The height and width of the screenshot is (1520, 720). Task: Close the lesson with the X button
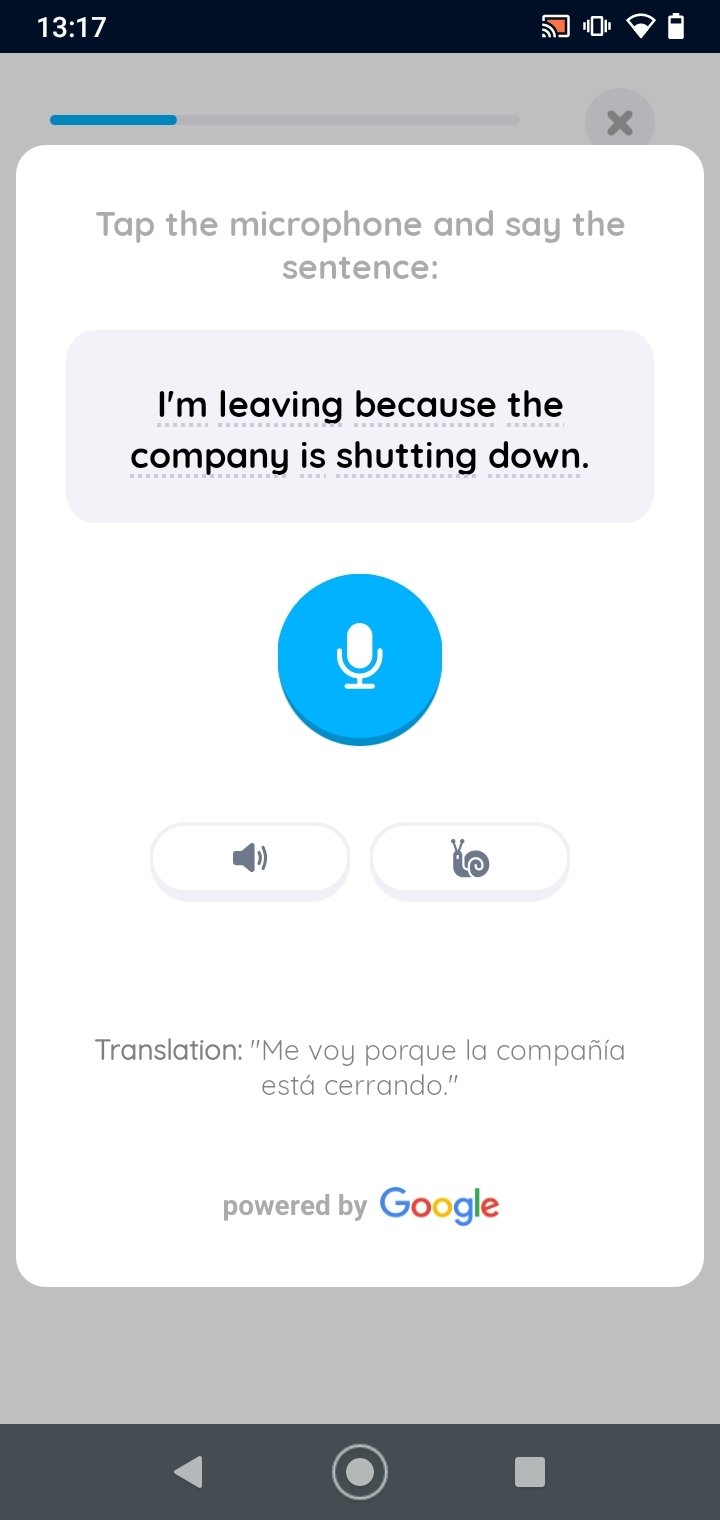[620, 123]
